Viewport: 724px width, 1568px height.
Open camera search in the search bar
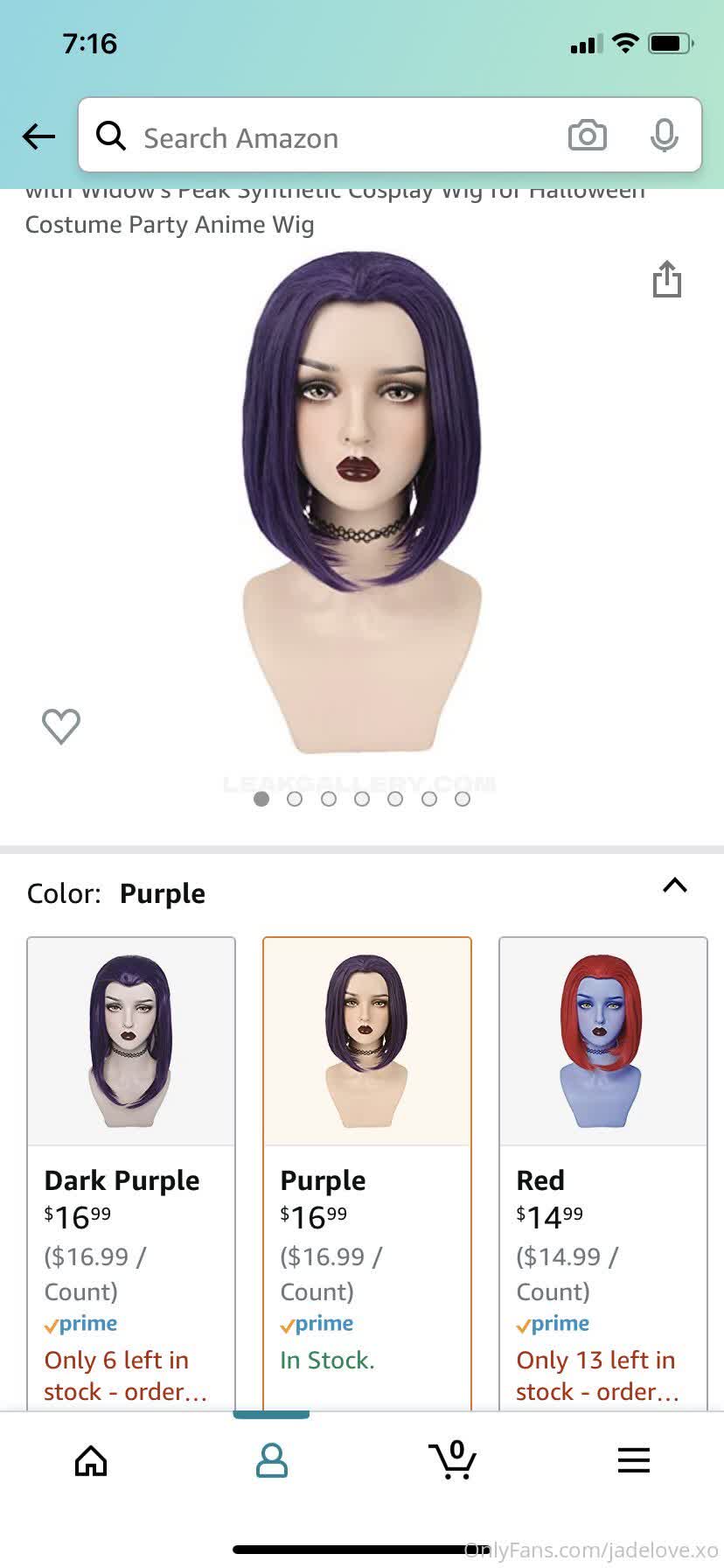click(587, 136)
